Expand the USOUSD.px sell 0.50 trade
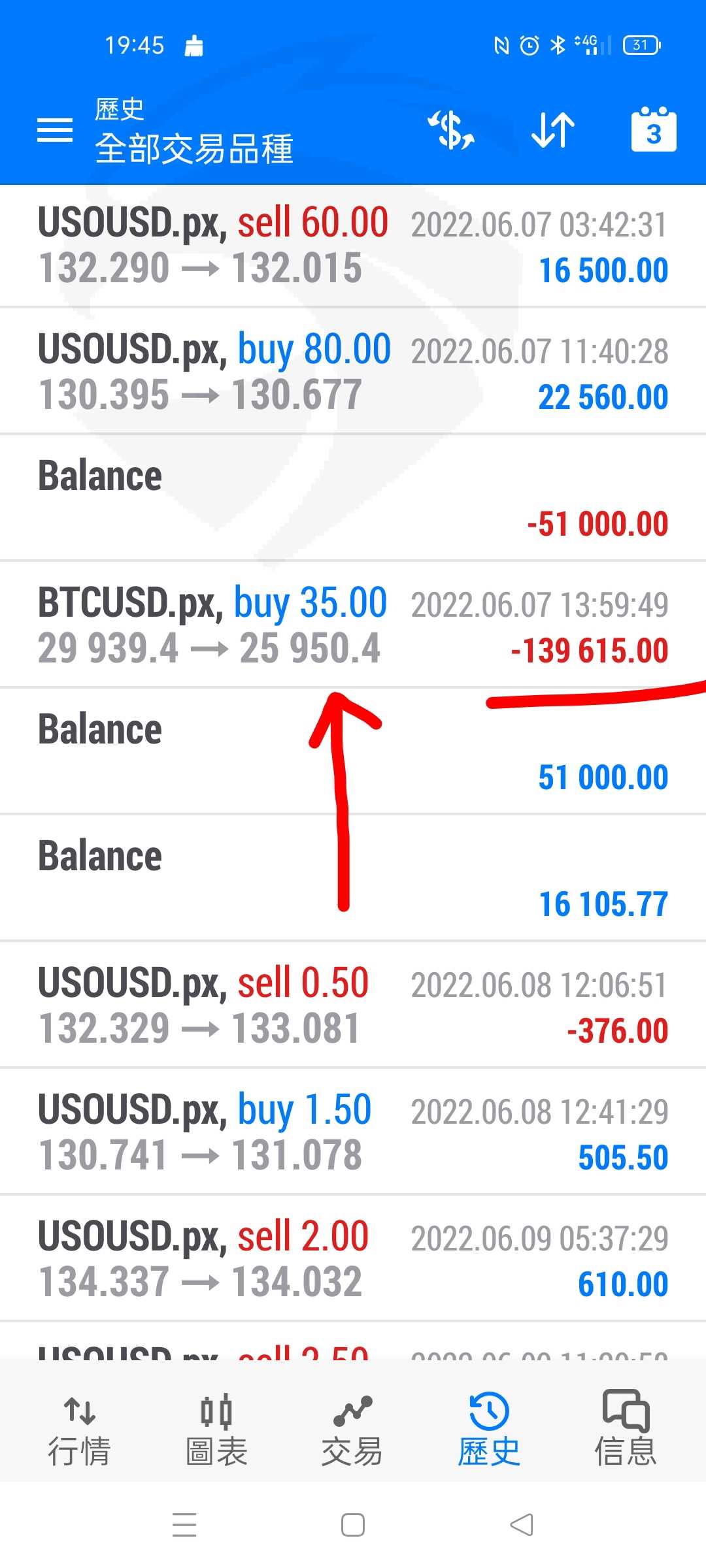Viewport: 706px width, 1568px height. pyautogui.click(x=353, y=1006)
